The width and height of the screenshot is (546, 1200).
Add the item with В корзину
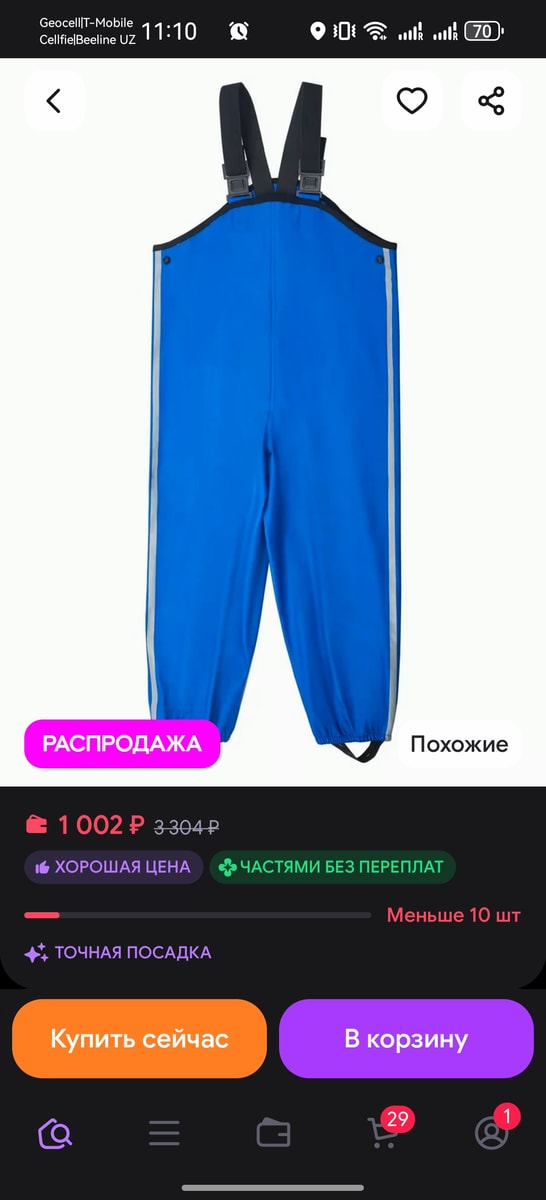coord(406,1038)
